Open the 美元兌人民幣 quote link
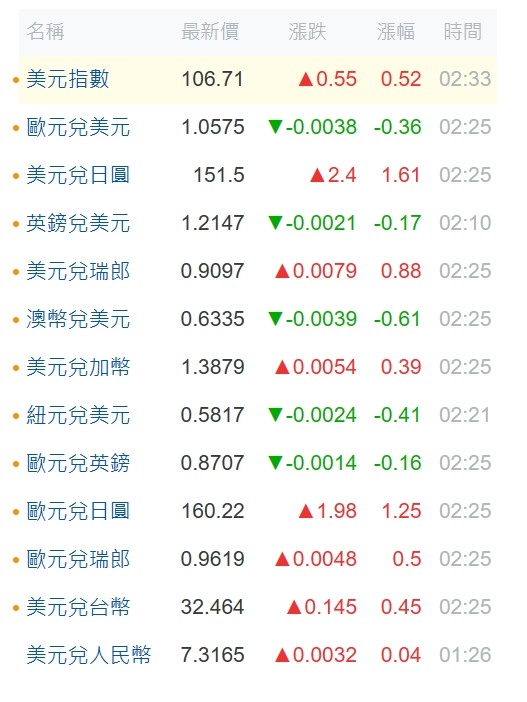This screenshot has height=702, width=527. (89, 655)
